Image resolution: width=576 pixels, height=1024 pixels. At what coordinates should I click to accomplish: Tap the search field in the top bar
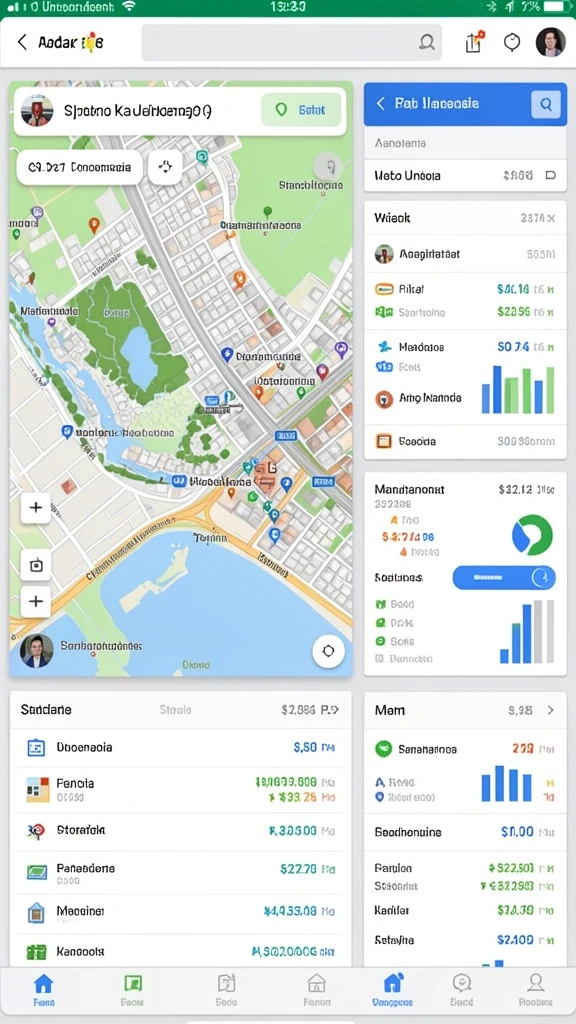[291, 43]
